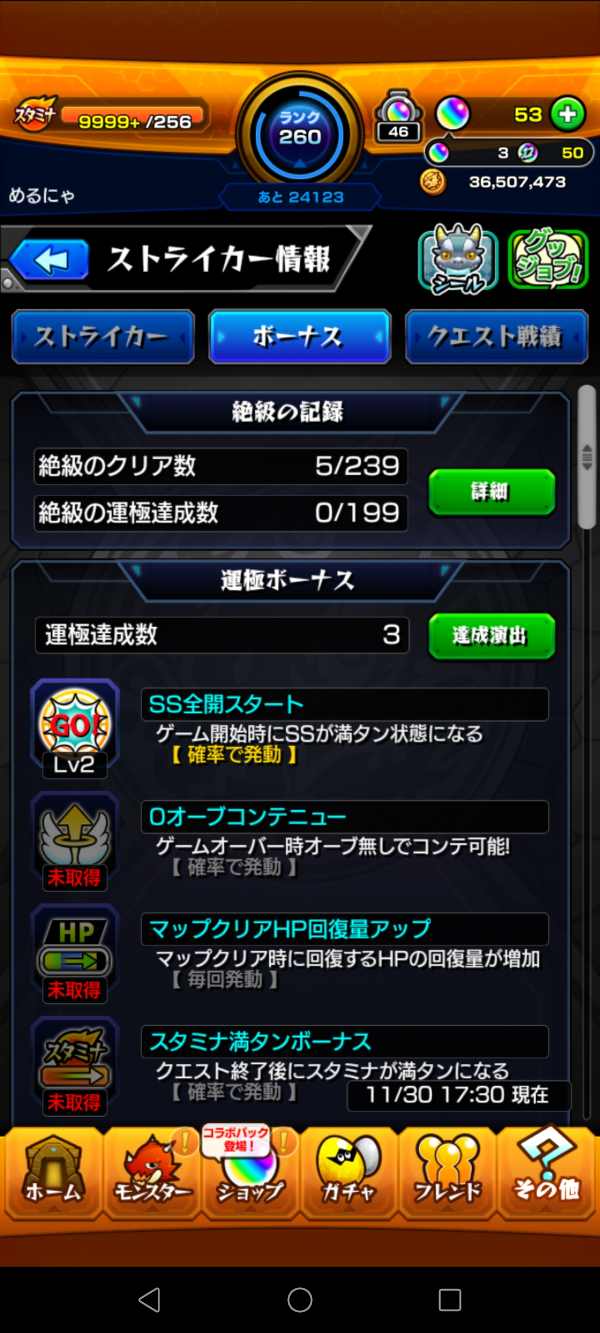Tap the Android system home button

point(300,1299)
